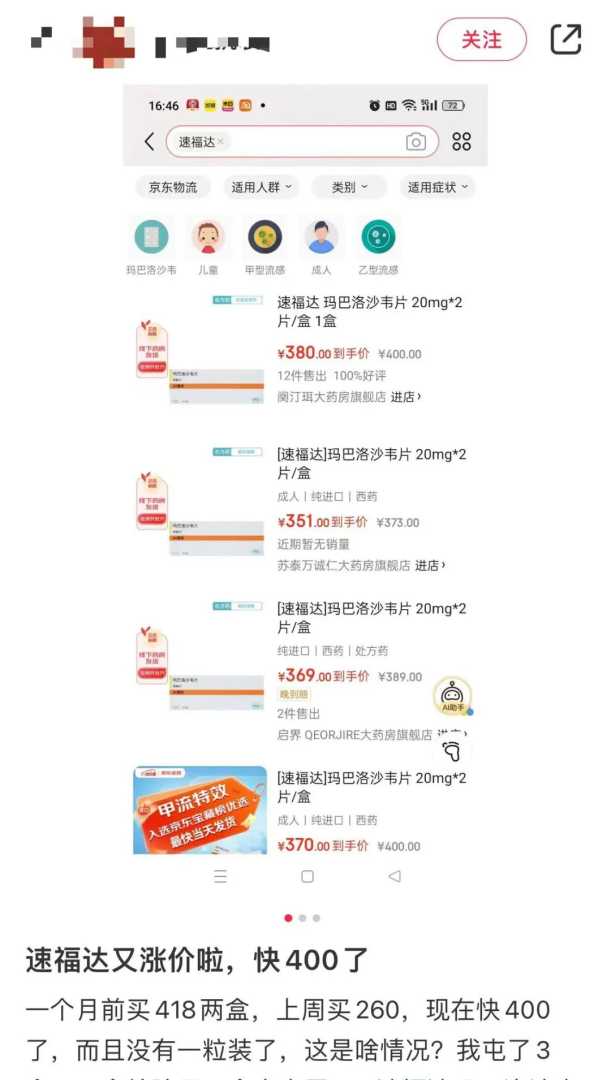Follow the author via the 关注 button
The image size is (611, 1080).
[x=481, y=40]
